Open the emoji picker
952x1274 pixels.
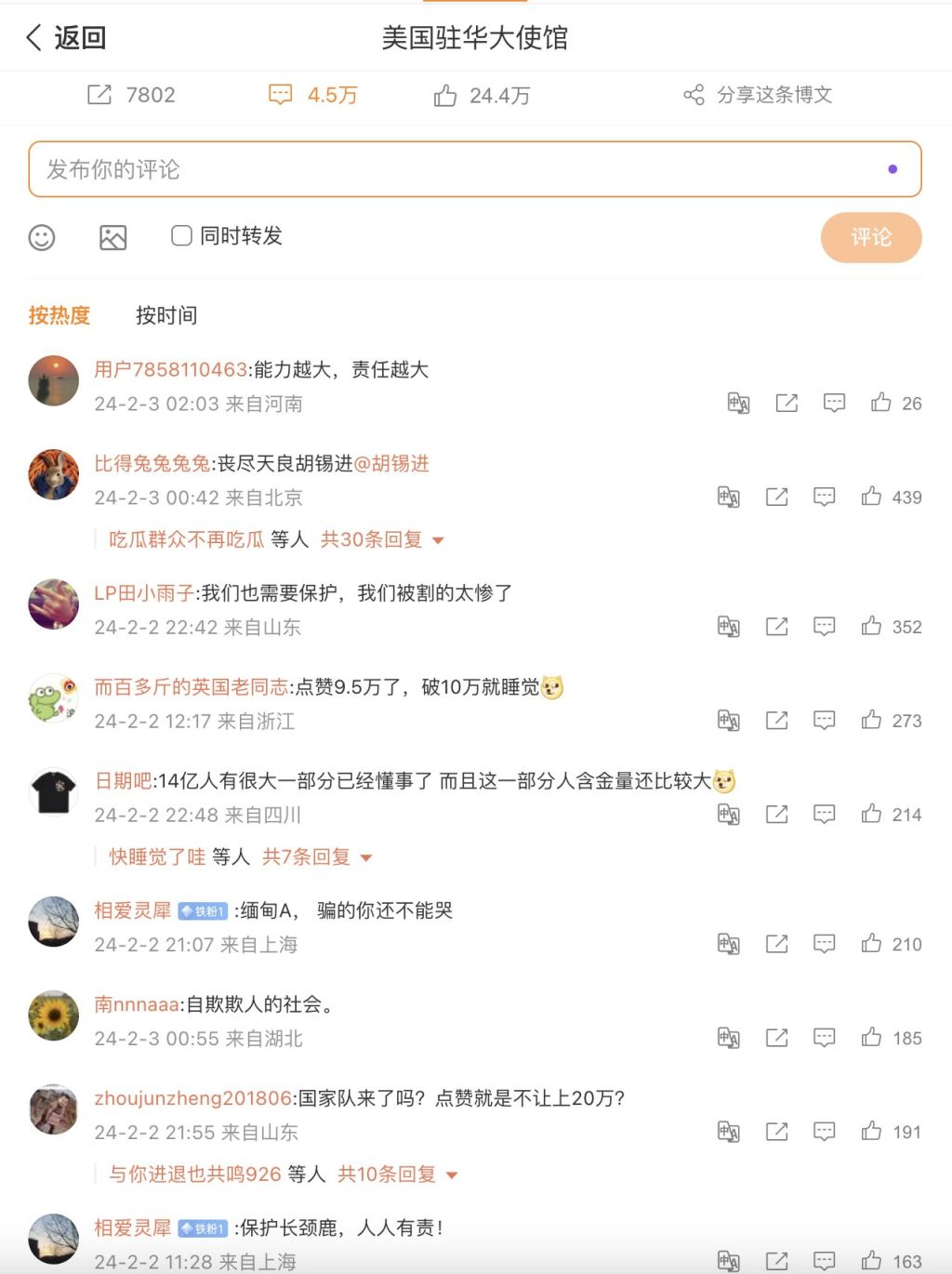click(42, 238)
